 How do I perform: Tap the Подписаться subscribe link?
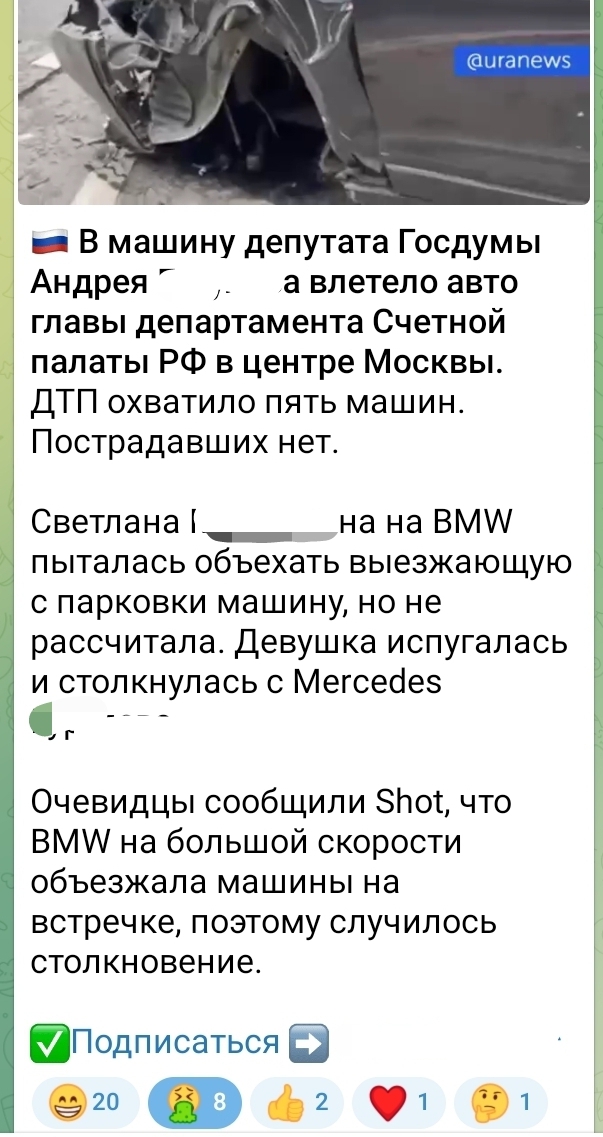point(178,1042)
